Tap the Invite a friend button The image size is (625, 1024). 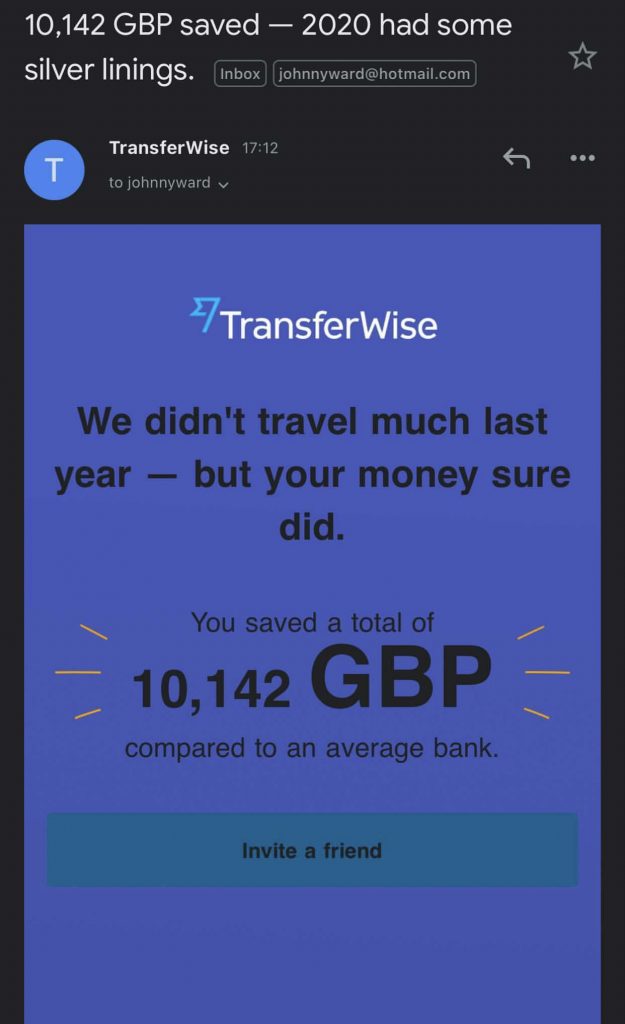coord(312,850)
